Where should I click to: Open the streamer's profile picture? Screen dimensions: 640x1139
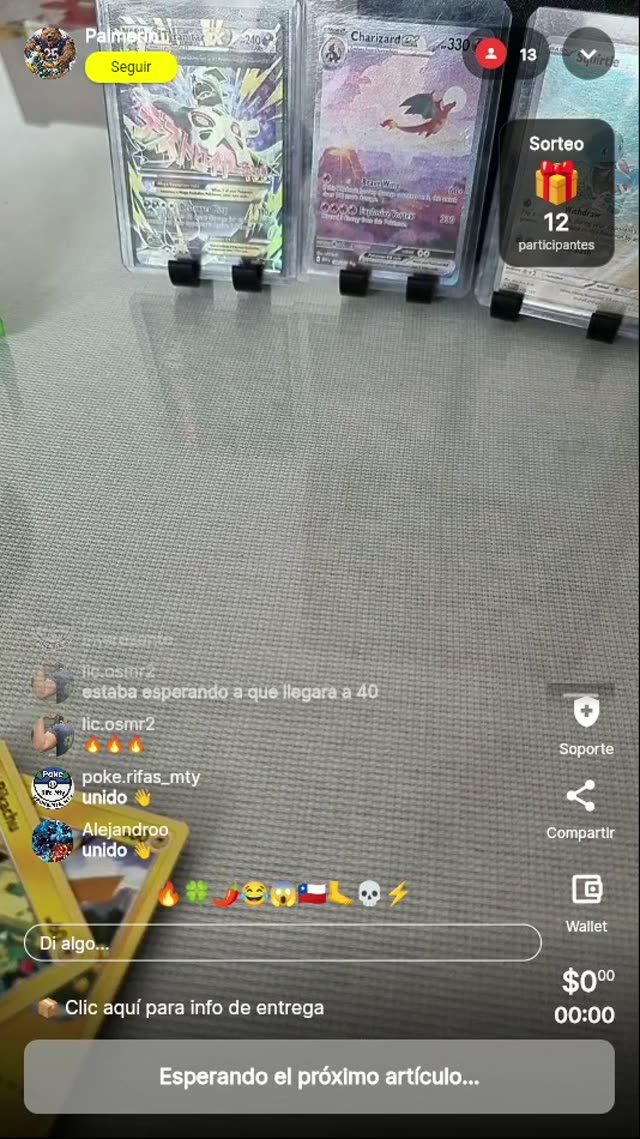tap(49, 54)
